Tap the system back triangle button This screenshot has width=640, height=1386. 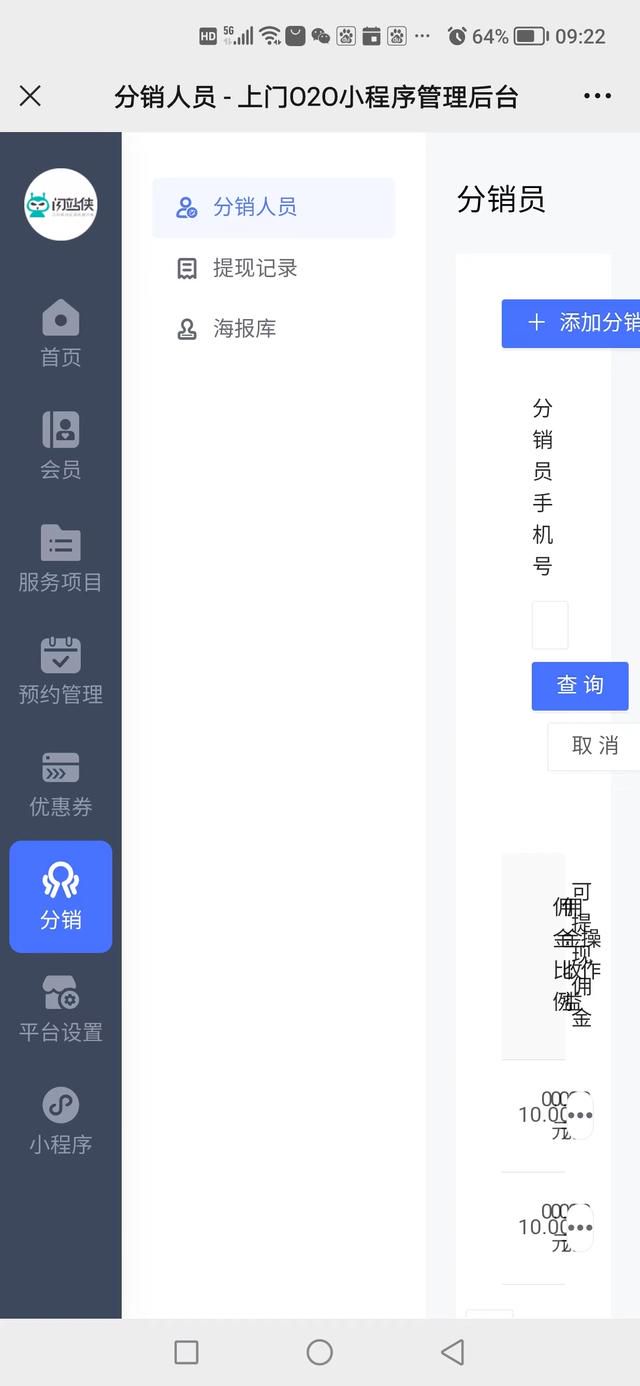452,1352
